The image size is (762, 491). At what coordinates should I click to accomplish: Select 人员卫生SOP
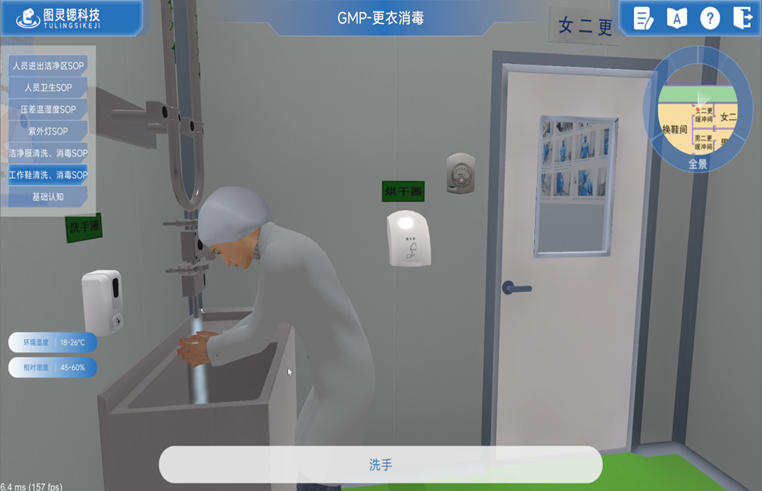click(x=48, y=88)
